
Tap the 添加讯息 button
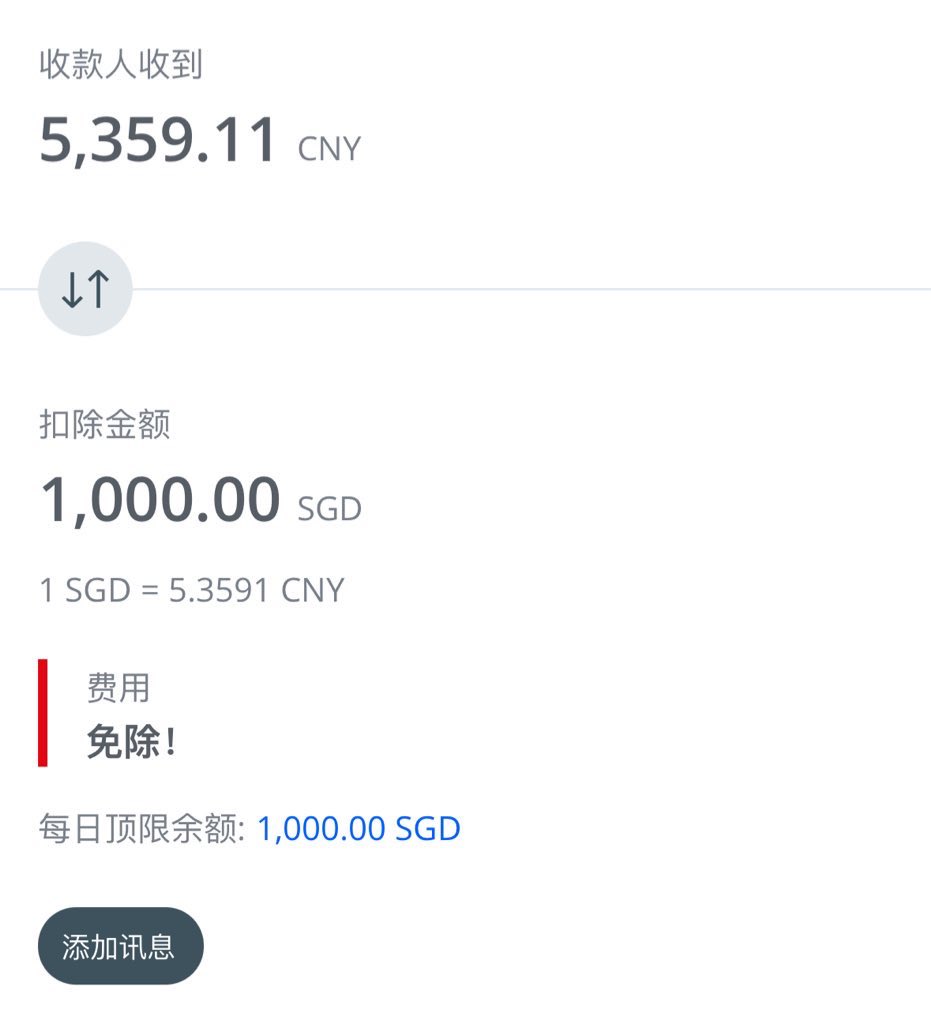coord(120,946)
